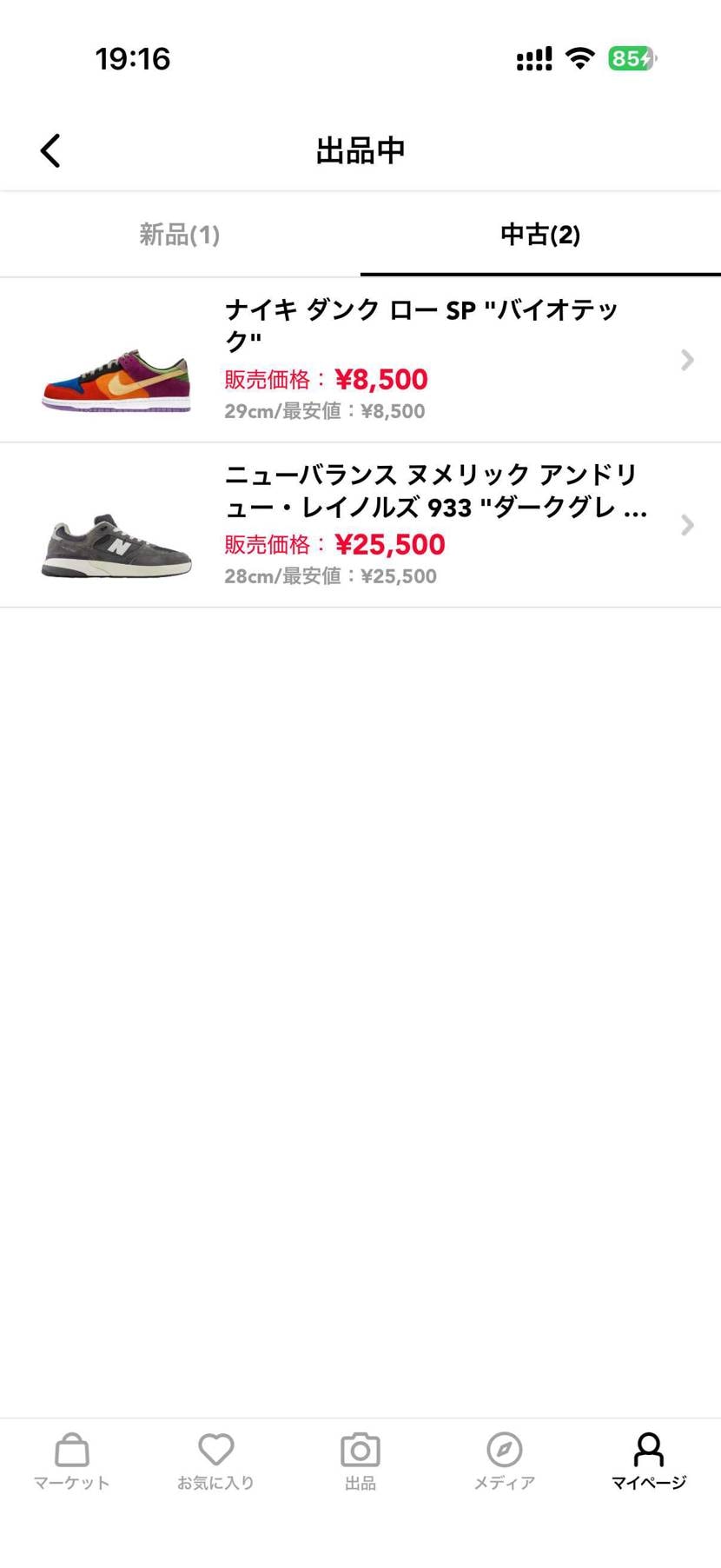This screenshot has height=1568, width=721.
Task: Open the マーケット tab with the bag icon
Action: click(71, 1460)
